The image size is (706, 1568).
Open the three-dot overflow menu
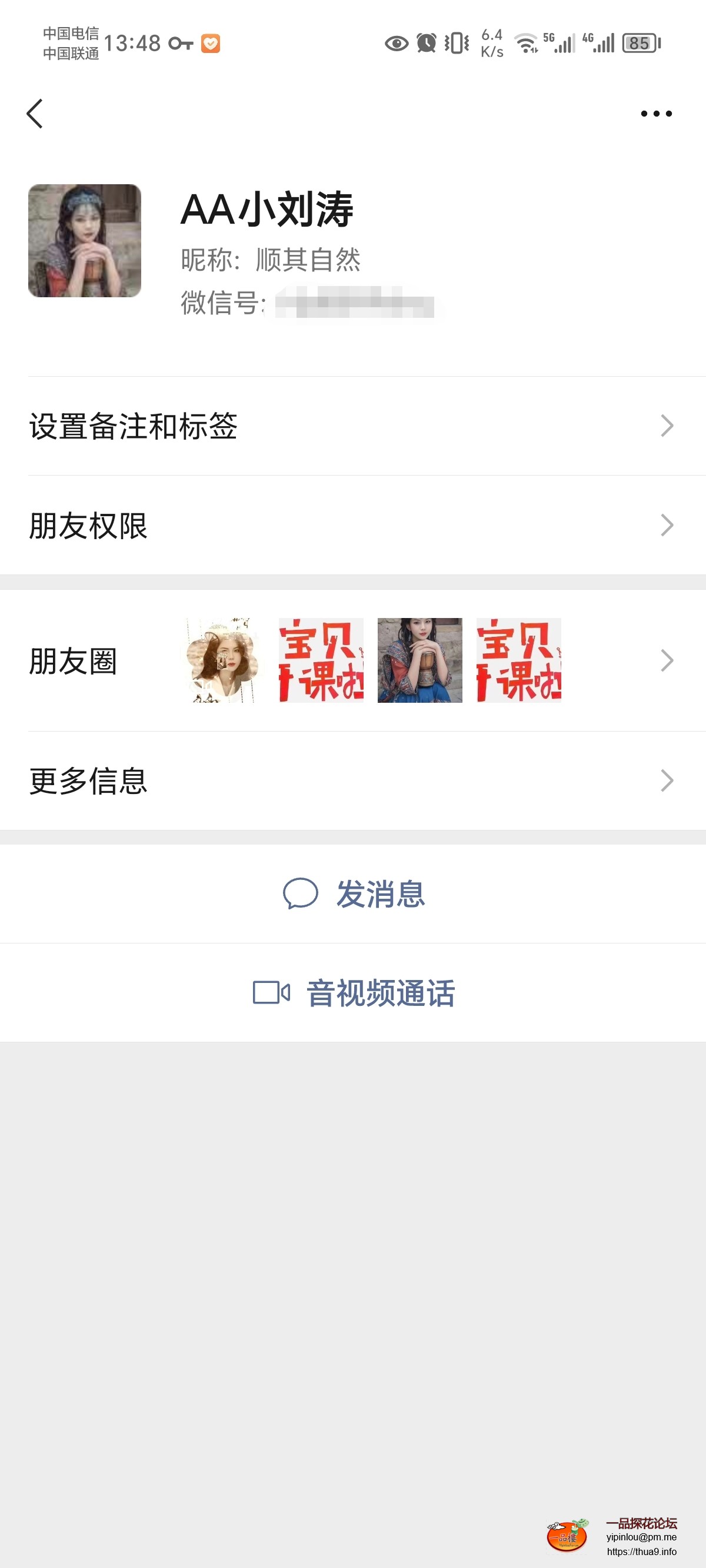[x=656, y=113]
